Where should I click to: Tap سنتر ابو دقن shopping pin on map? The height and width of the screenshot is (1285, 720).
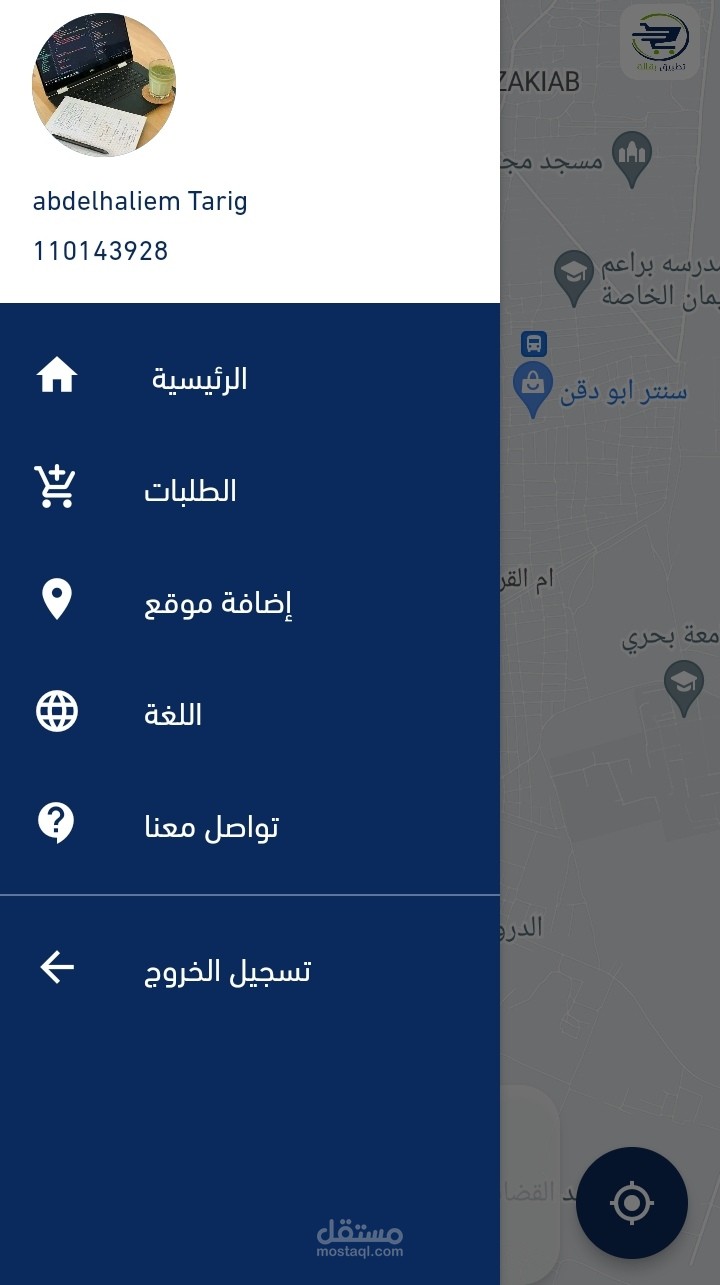click(x=533, y=387)
